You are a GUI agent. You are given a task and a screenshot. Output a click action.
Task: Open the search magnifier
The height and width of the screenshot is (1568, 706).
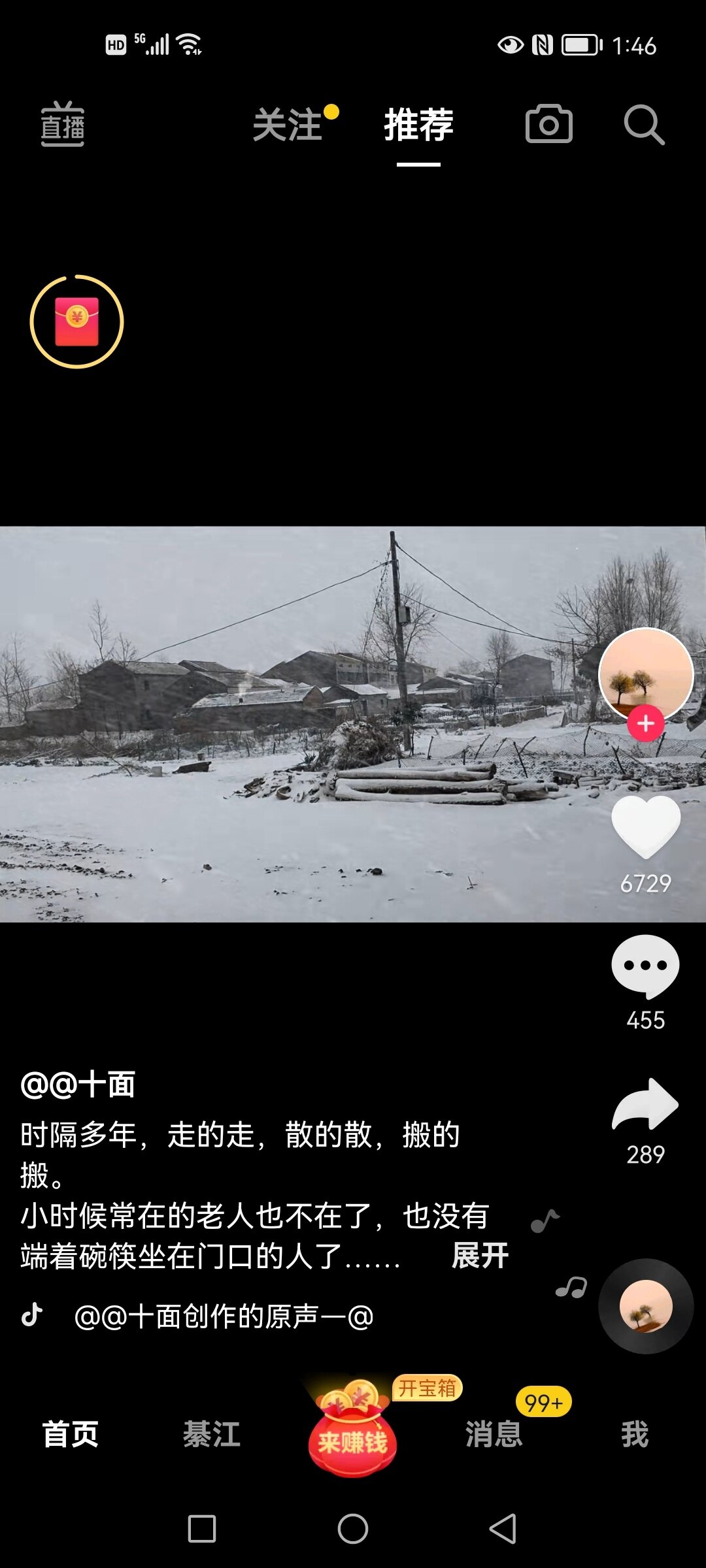[644, 124]
